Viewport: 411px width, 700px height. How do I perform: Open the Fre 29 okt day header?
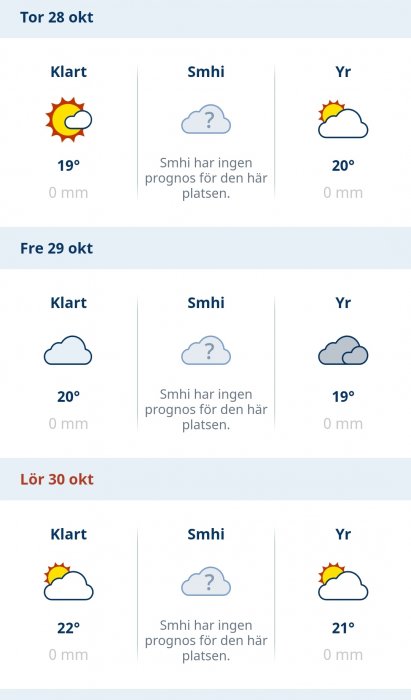tap(205, 248)
